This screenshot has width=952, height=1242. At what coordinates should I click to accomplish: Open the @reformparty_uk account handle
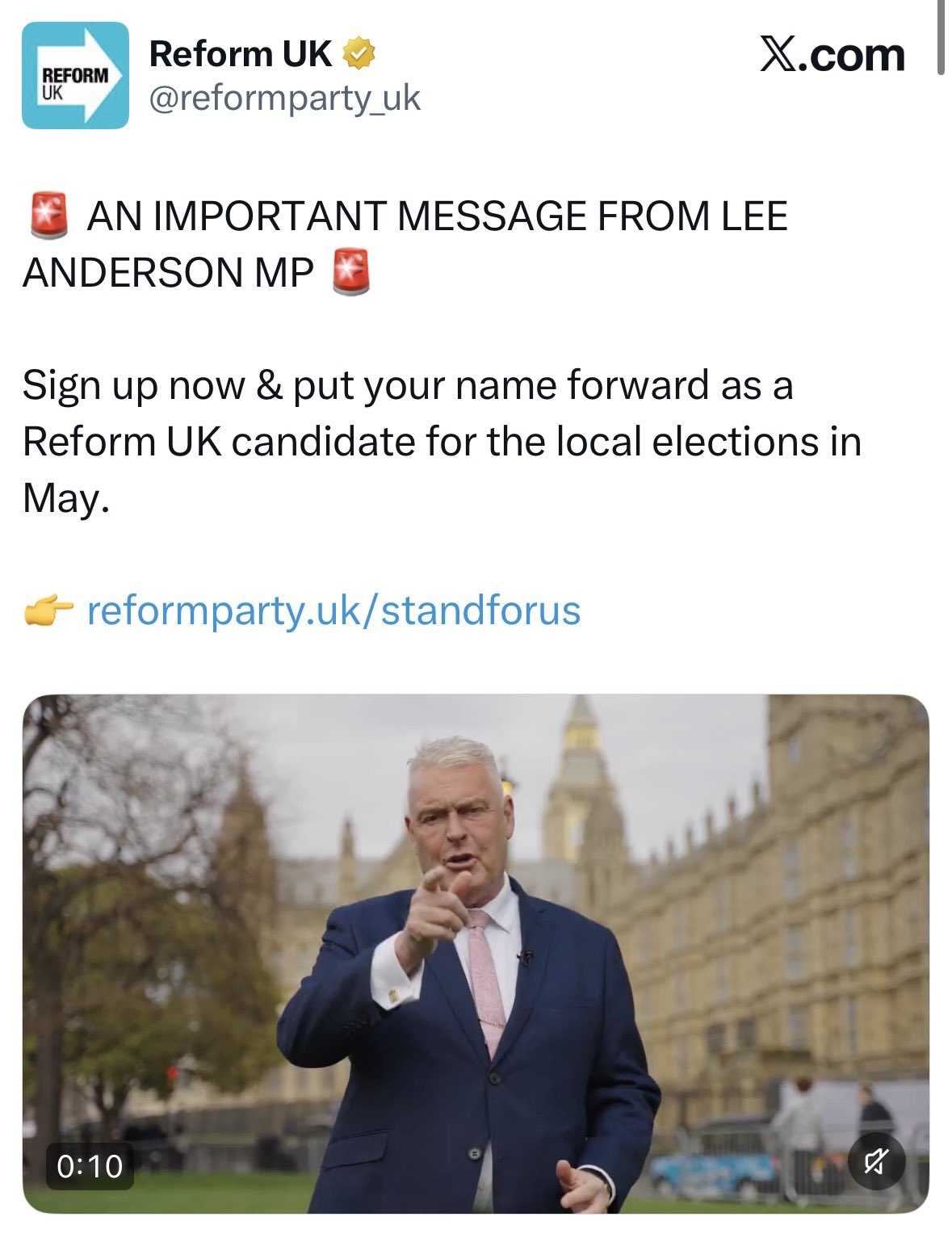tap(284, 99)
